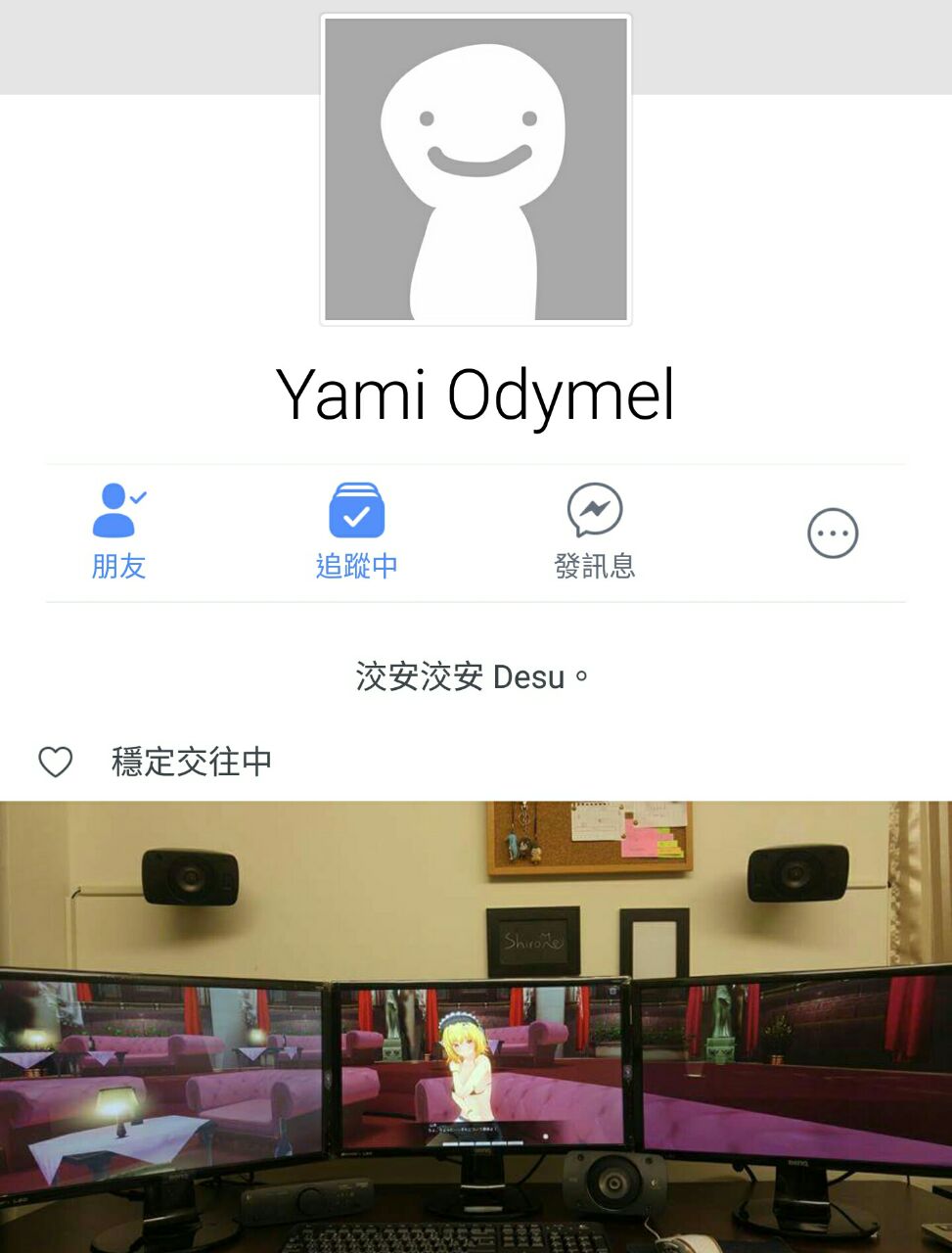Tap the 朋友 friends button

118,532
